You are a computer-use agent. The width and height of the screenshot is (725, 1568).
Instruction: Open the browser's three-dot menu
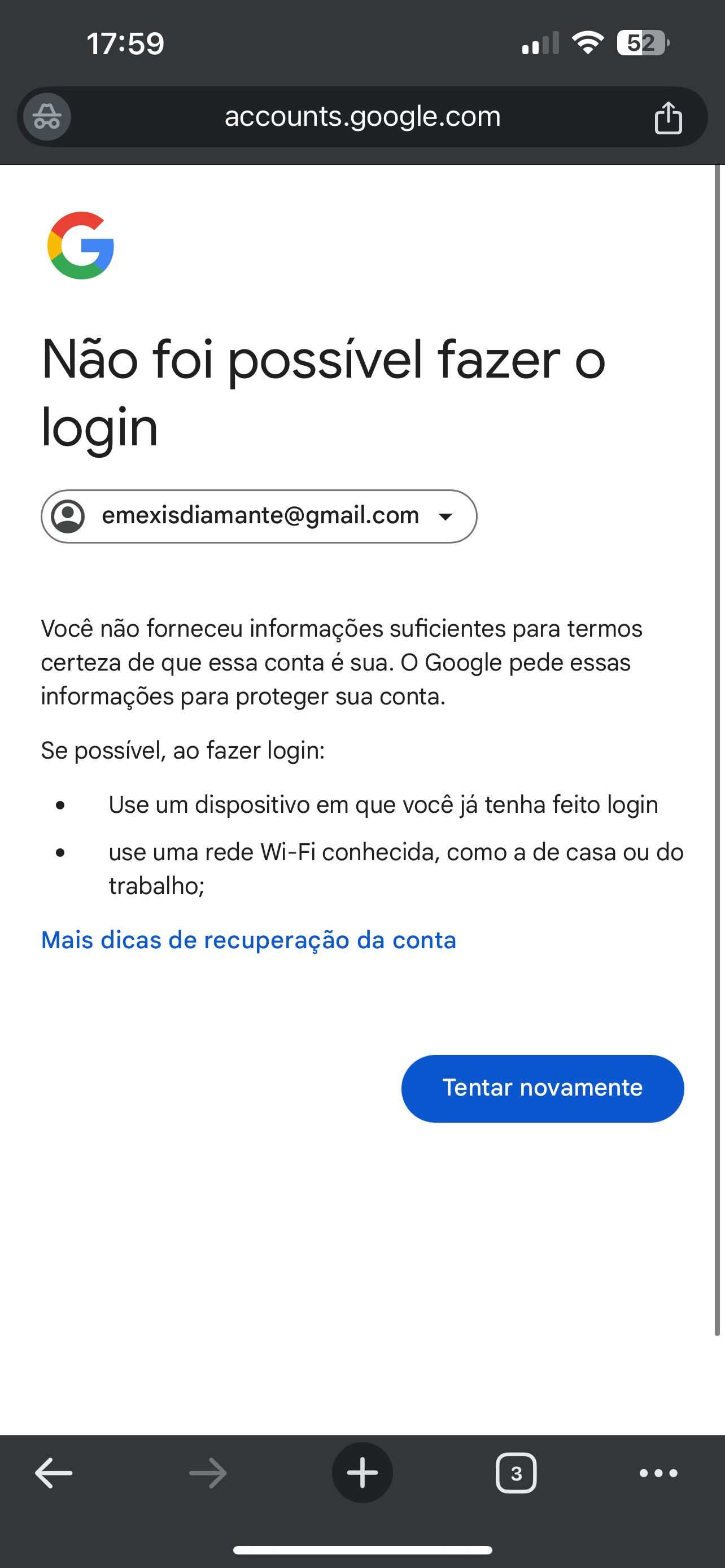[x=658, y=1473]
